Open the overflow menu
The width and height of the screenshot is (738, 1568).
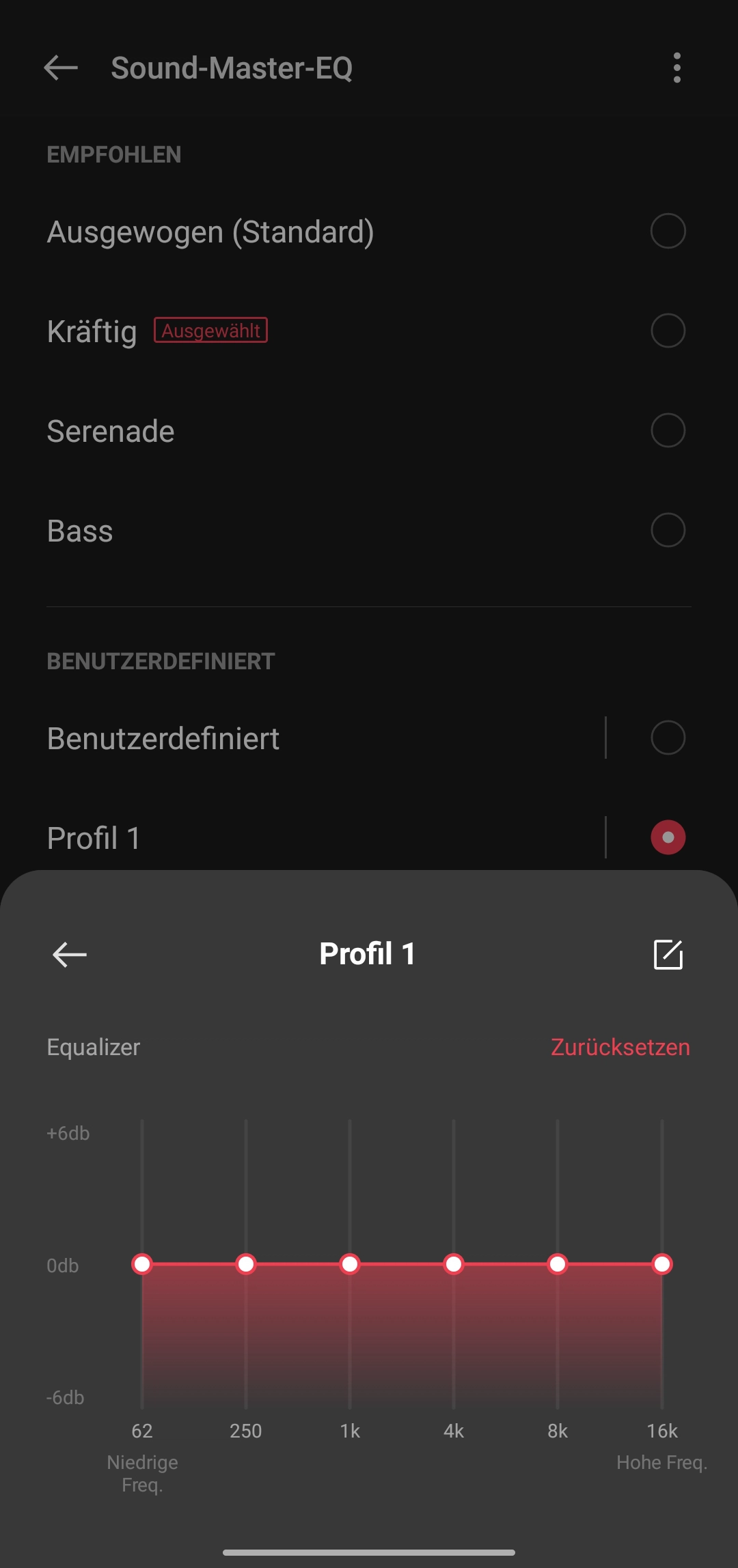676,68
